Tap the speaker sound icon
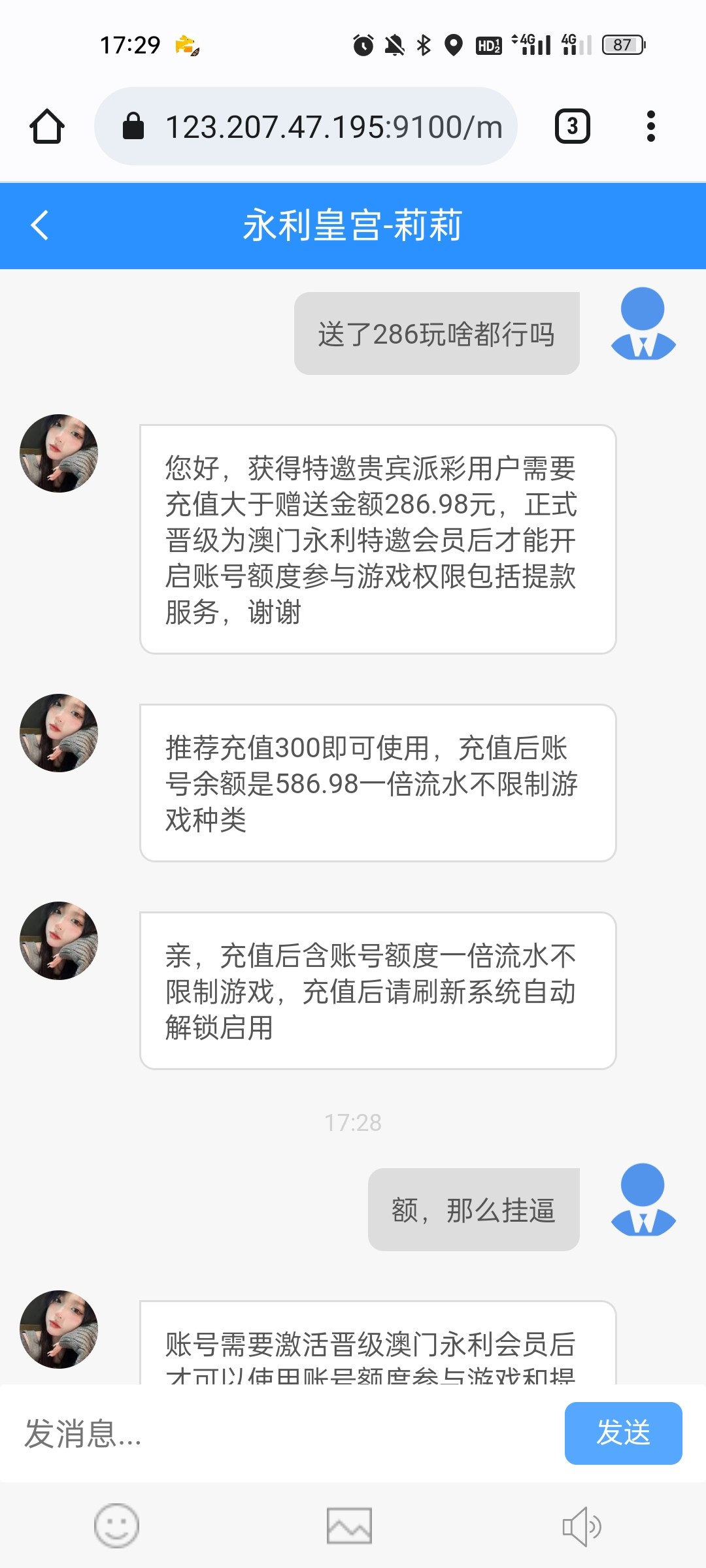The width and height of the screenshot is (706, 1568). click(582, 1526)
